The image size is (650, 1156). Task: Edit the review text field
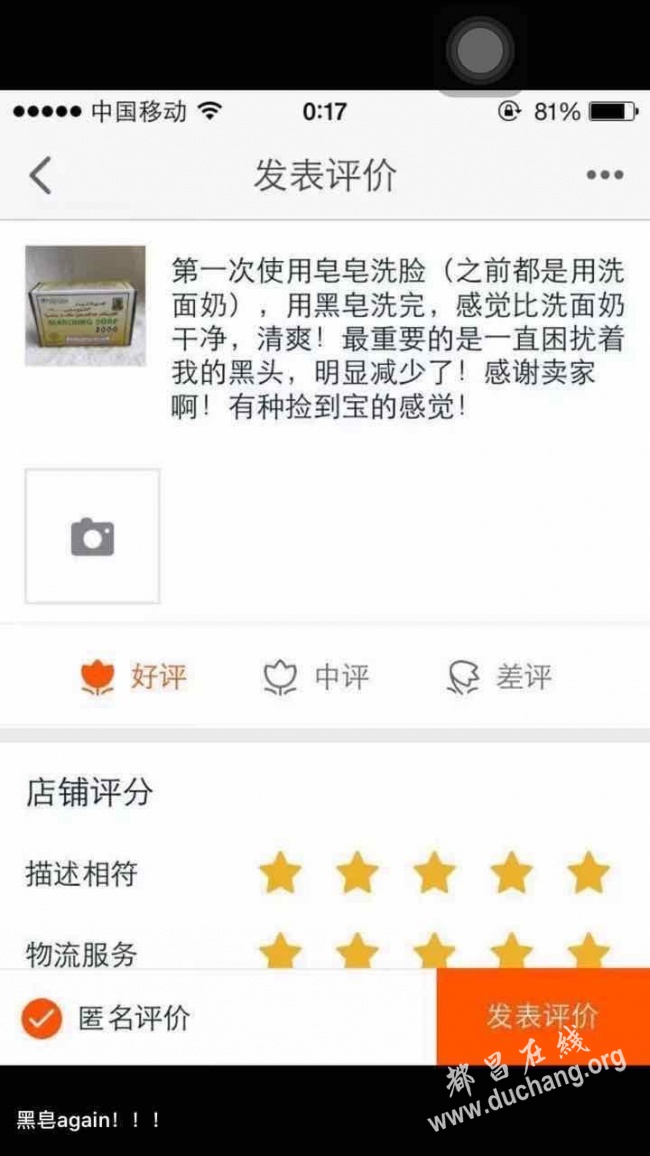(x=397, y=338)
